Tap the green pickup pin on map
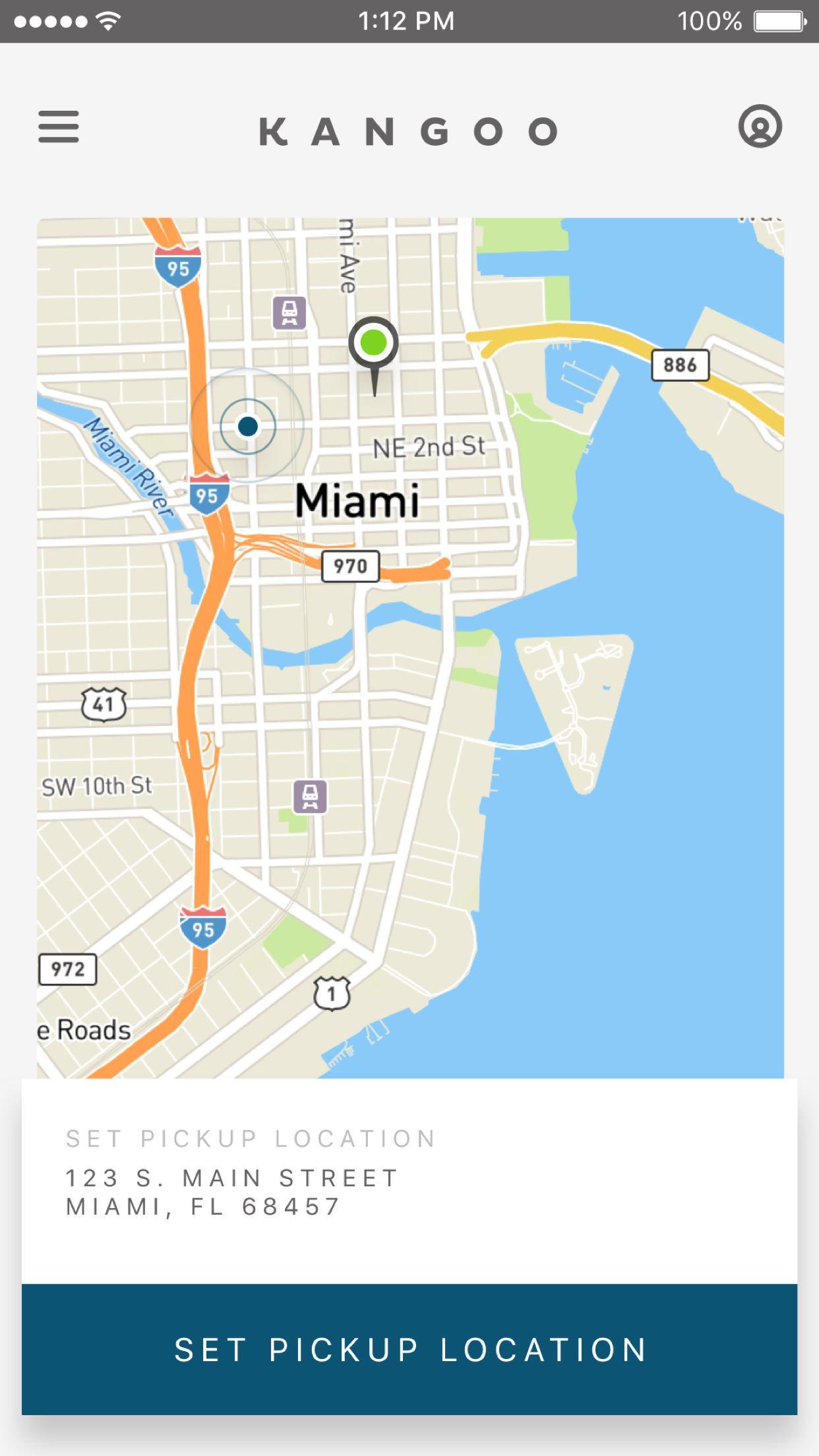The width and height of the screenshot is (819, 1456). point(374,344)
